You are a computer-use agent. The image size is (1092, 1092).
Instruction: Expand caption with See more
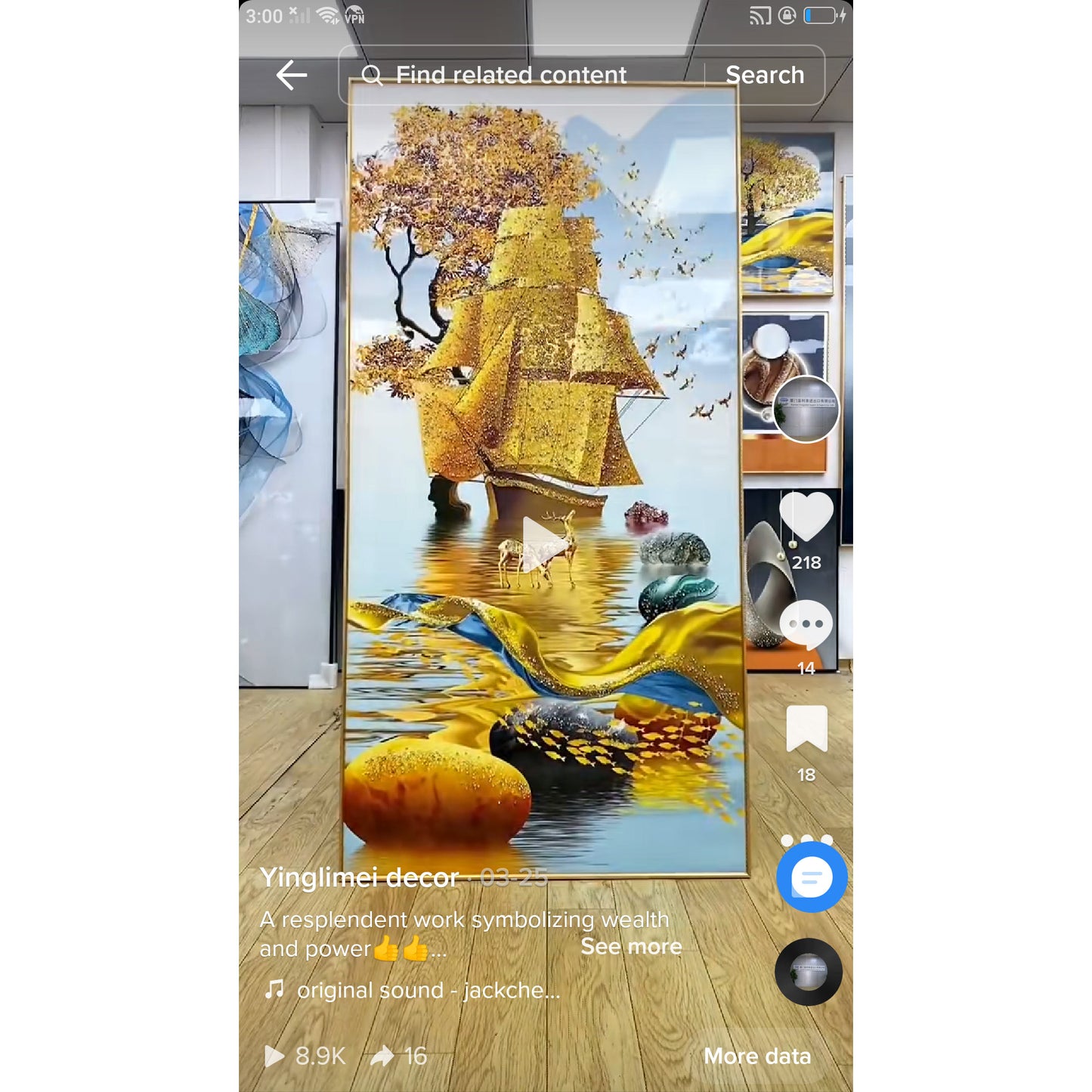[x=630, y=947]
